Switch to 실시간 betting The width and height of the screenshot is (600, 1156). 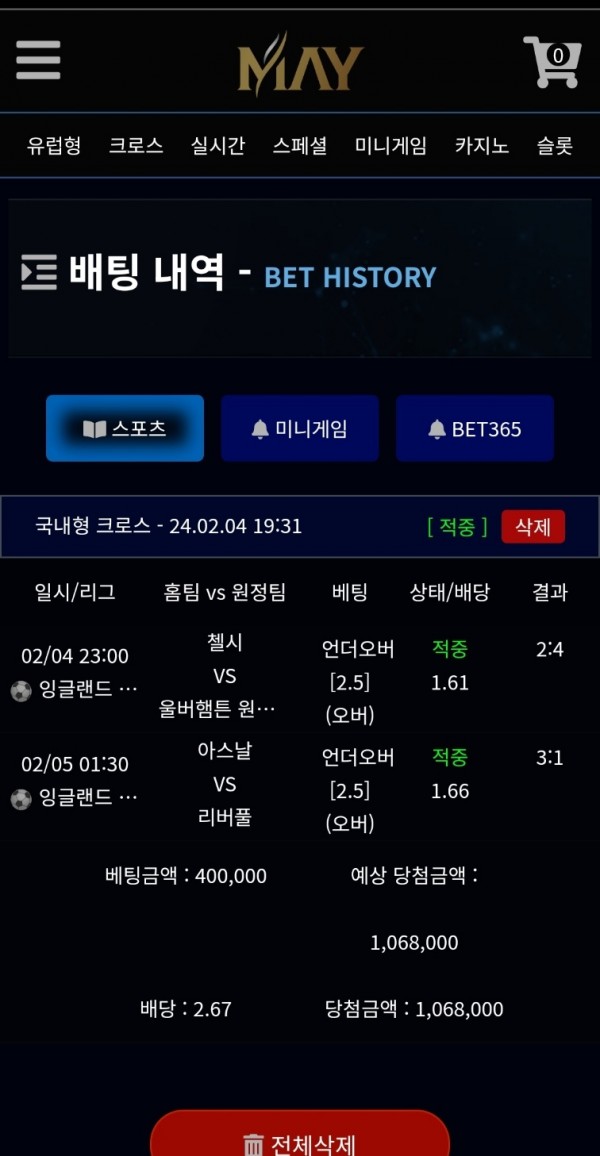pyautogui.click(x=218, y=146)
